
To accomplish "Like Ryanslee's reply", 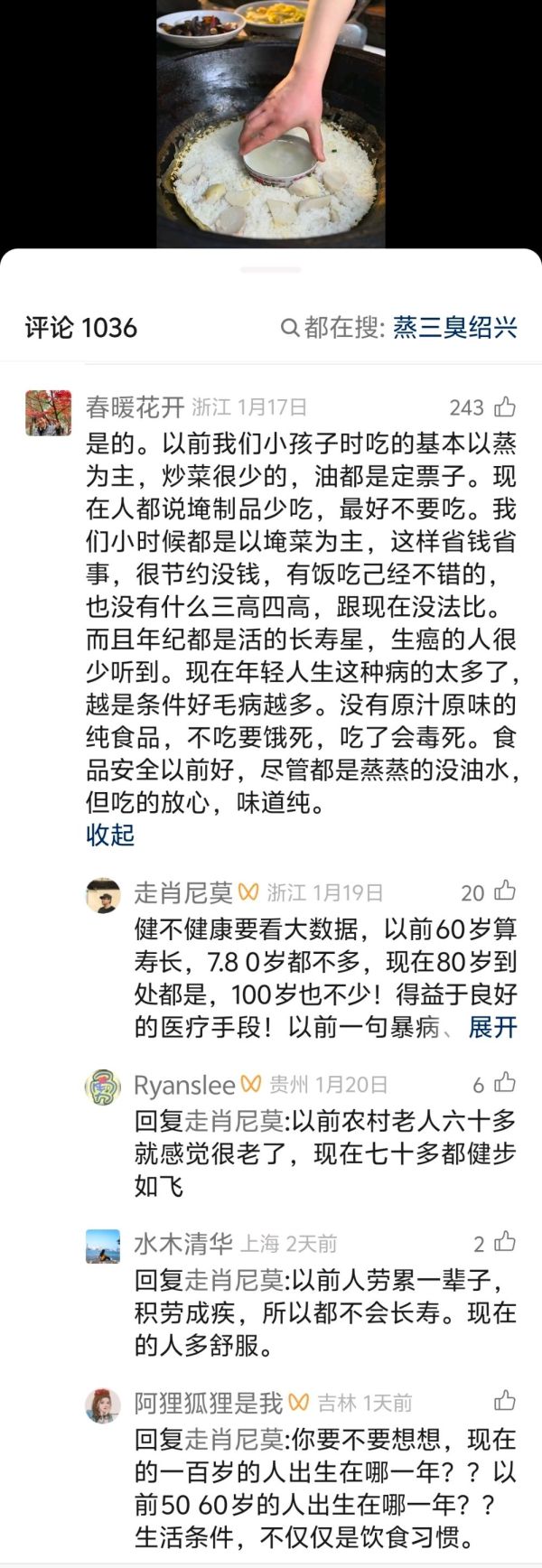I will pyautogui.click(x=504, y=1083).
